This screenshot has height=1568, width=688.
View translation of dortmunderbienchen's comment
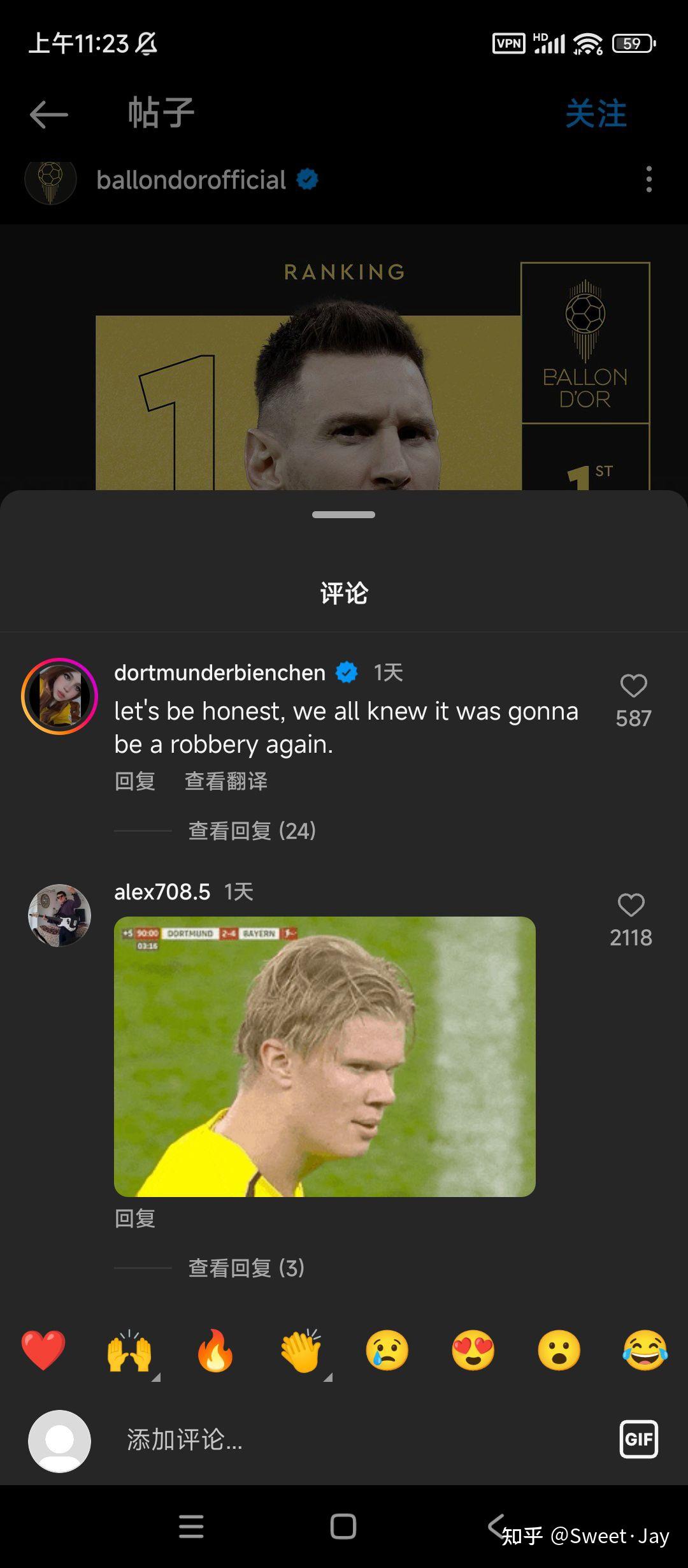point(226,781)
